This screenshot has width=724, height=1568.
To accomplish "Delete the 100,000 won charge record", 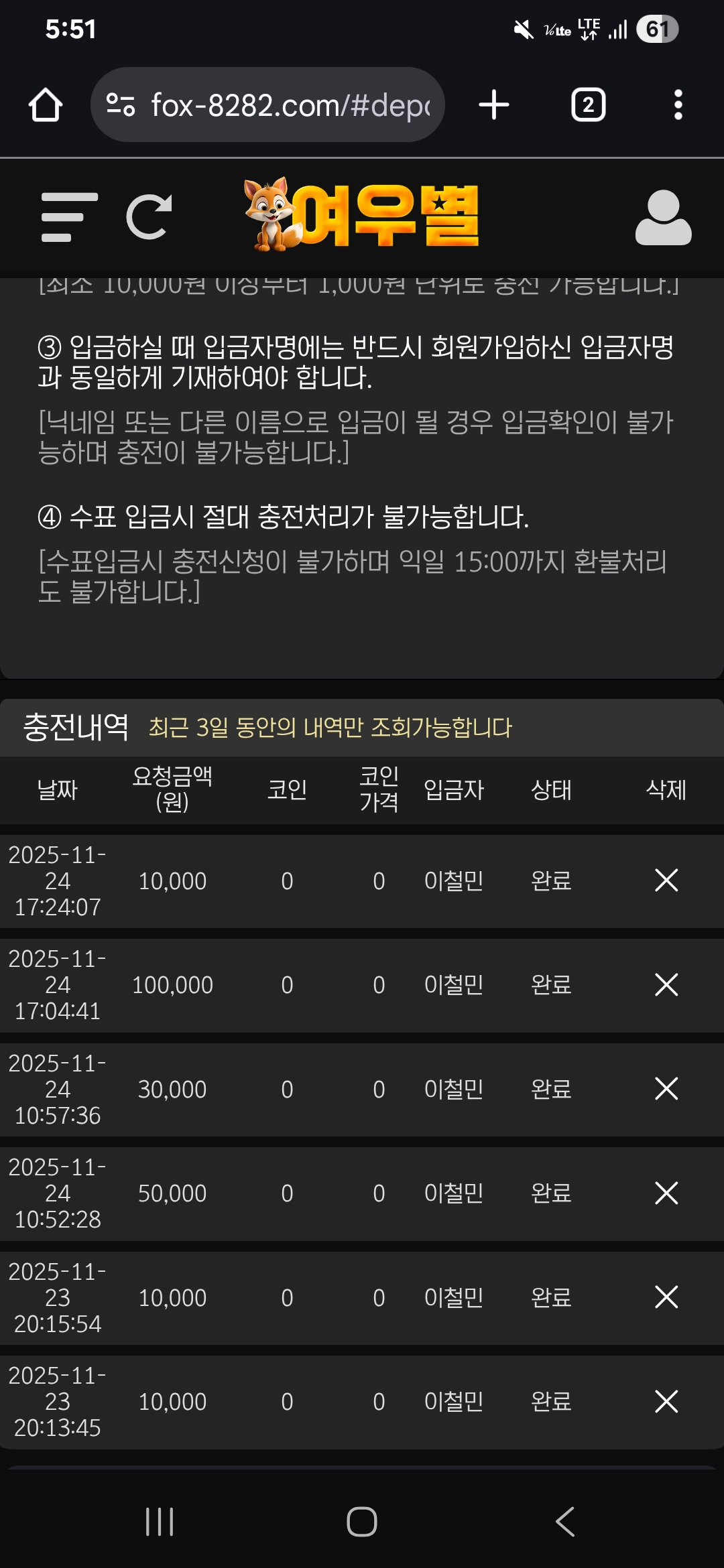I will tap(666, 984).
